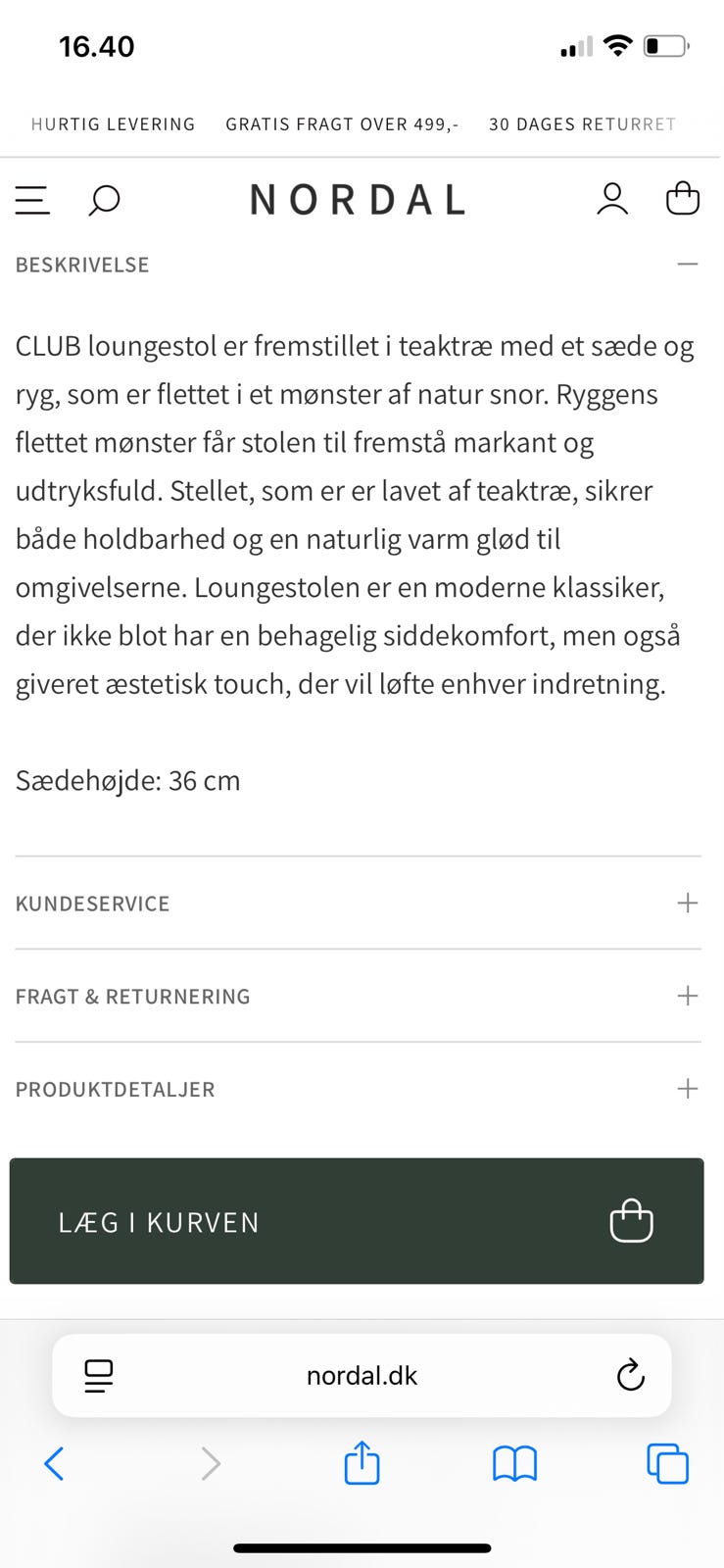
Task: Open the Safari bookmarks icon
Action: pyautogui.click(x=514, y=1463)
